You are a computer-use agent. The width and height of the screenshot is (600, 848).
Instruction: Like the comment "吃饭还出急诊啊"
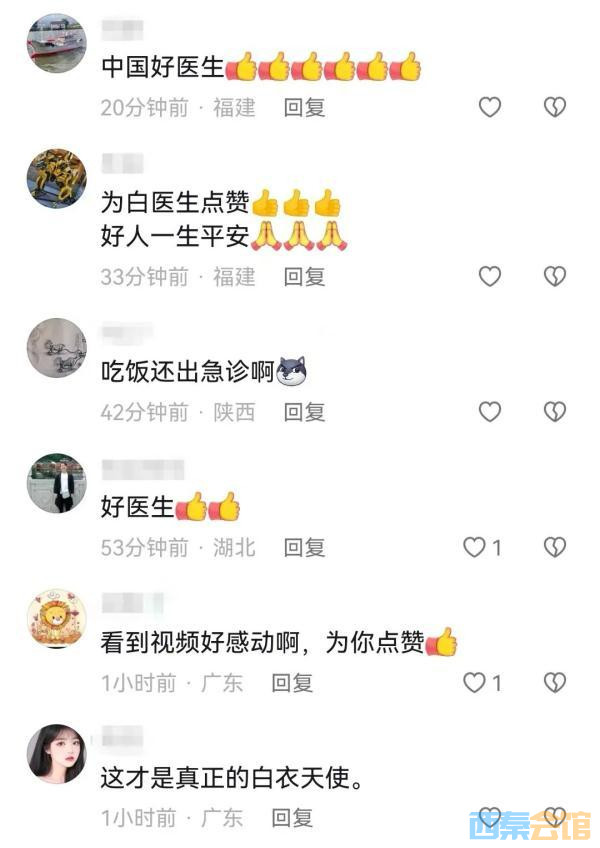pyautogui.click(x=489, y=411)
